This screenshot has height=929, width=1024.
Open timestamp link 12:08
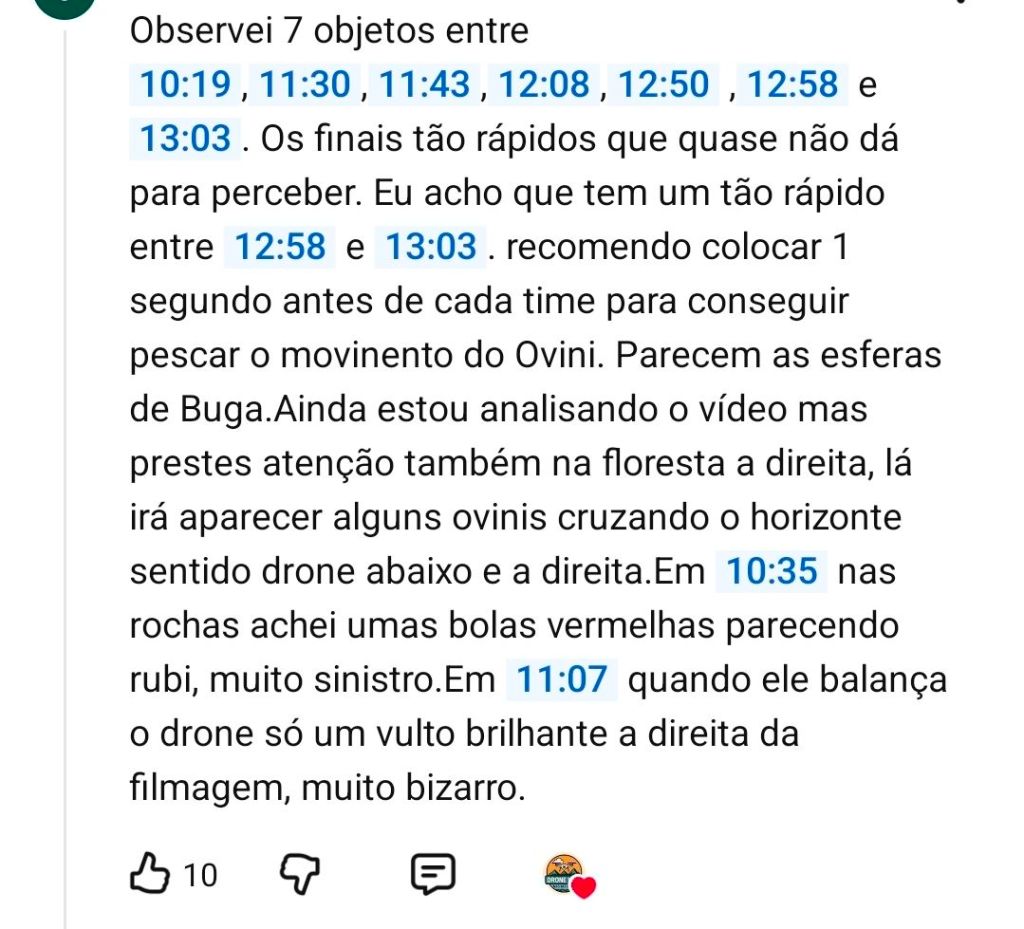pyautogui.click(x=544, y=85)
